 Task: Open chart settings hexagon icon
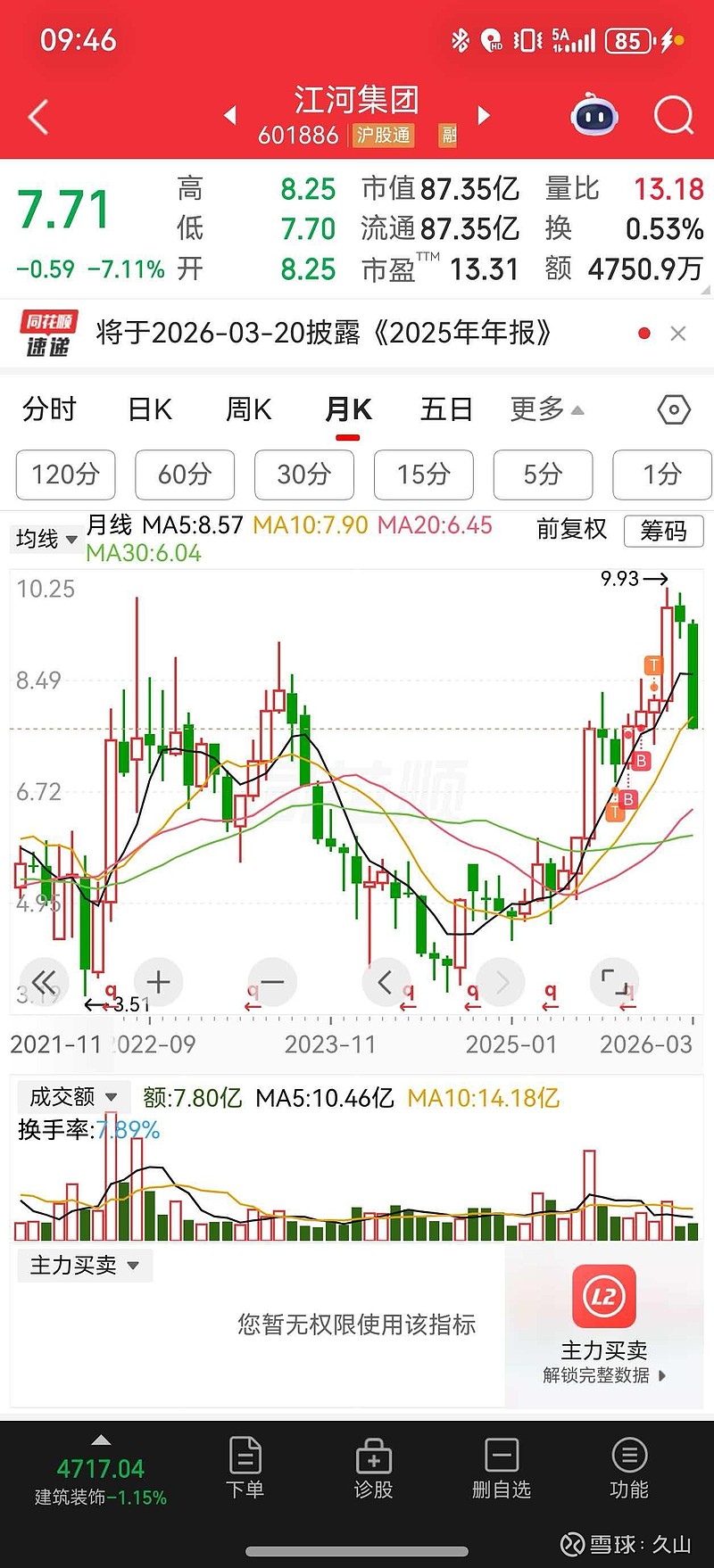pyautogui.click(x=673, y=409)
